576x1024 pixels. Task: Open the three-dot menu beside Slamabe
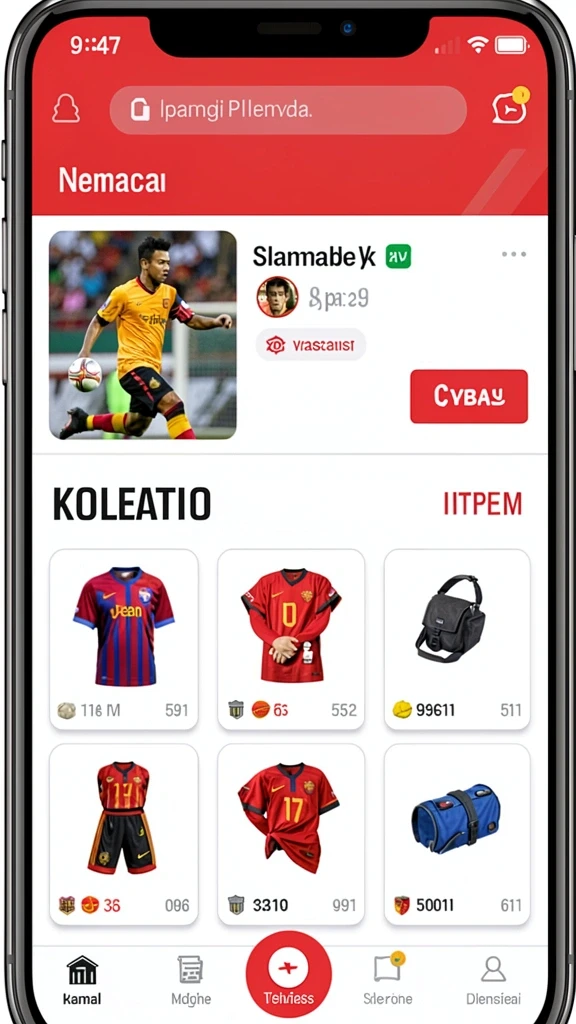pyautogui.click(x=514, y=254)
